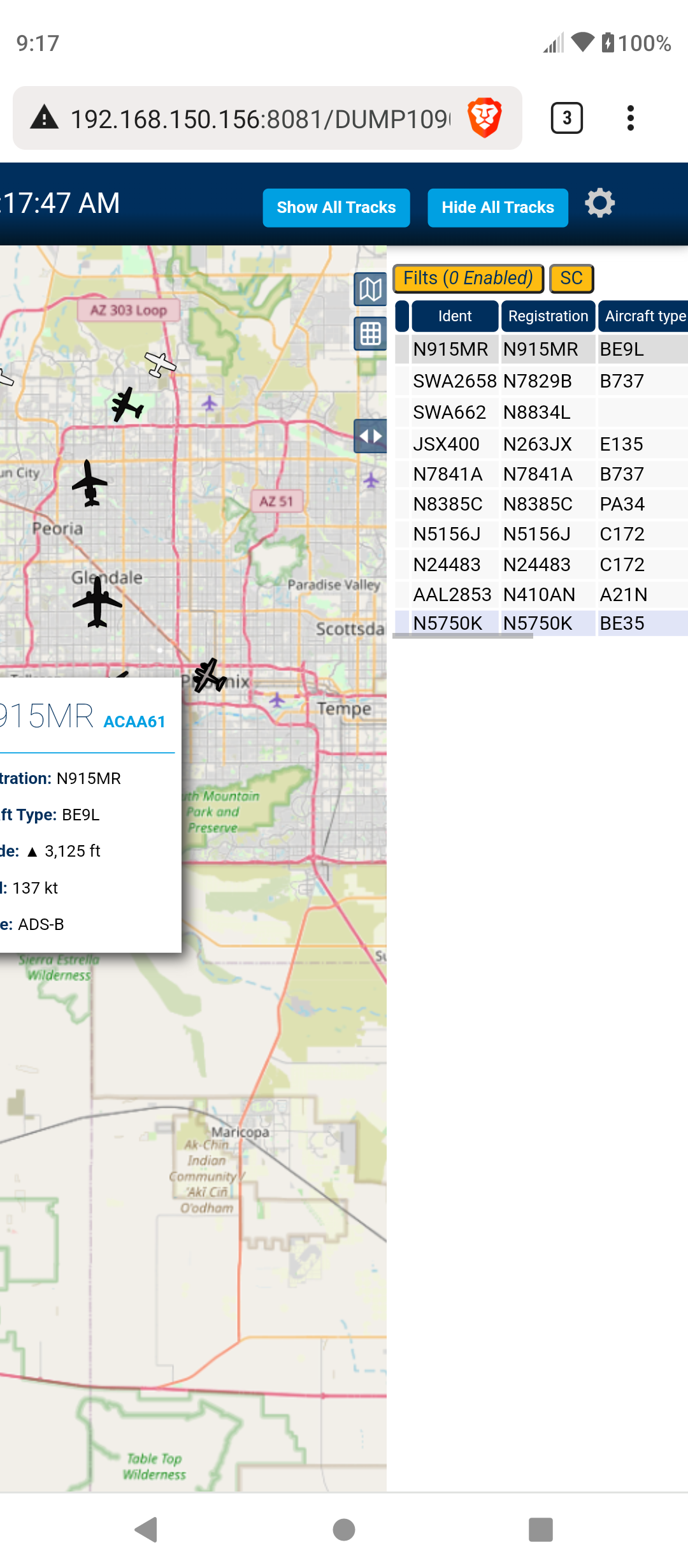Sort table by Aircraft type column
The image size is (688, 1568).
tap(643, 316)
